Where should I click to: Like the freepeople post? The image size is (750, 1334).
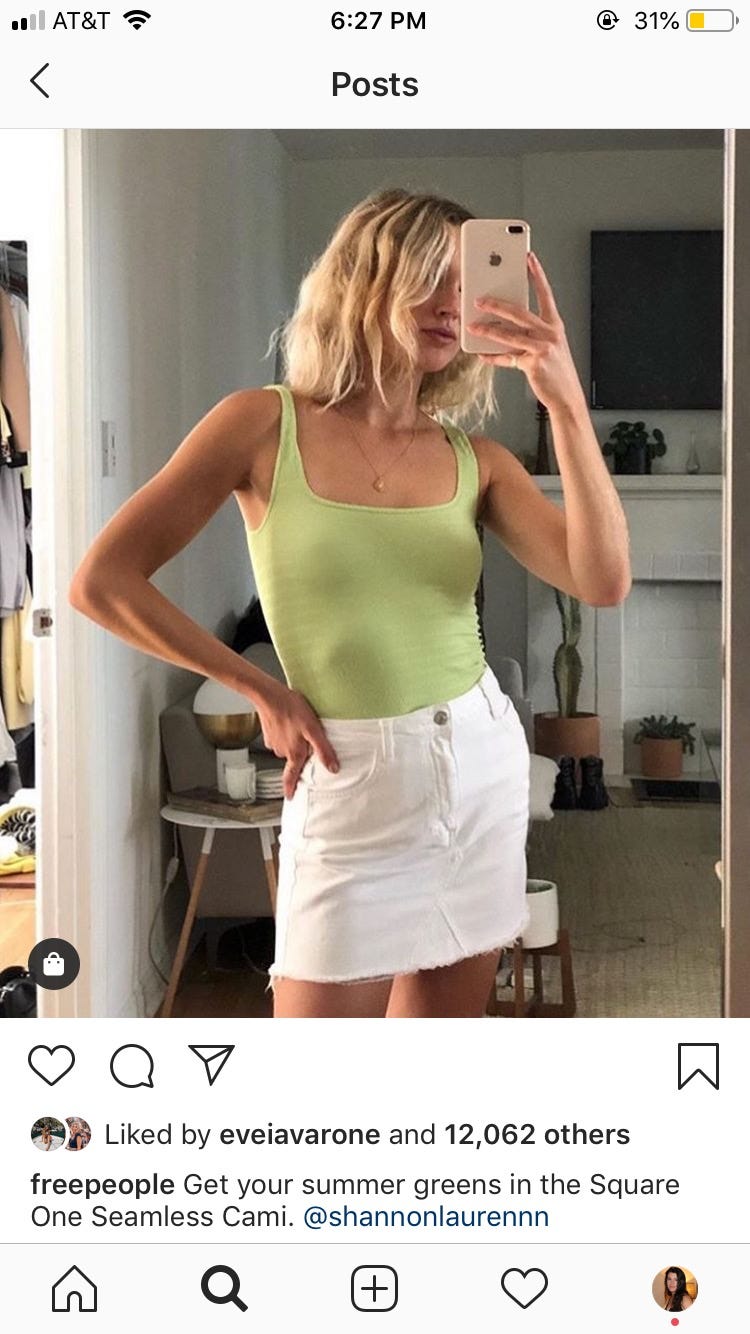[51, 1066]
